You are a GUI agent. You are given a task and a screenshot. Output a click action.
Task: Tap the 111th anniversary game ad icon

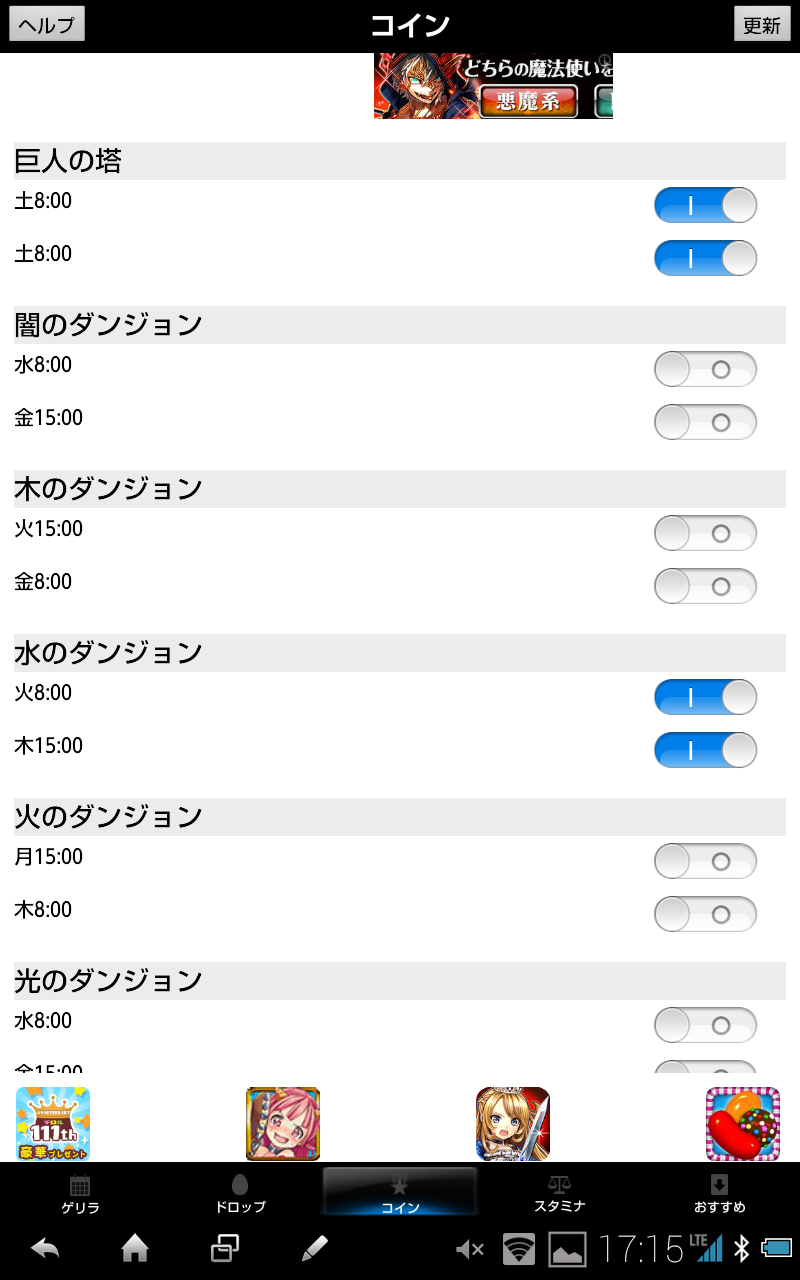coord(53,1123)
